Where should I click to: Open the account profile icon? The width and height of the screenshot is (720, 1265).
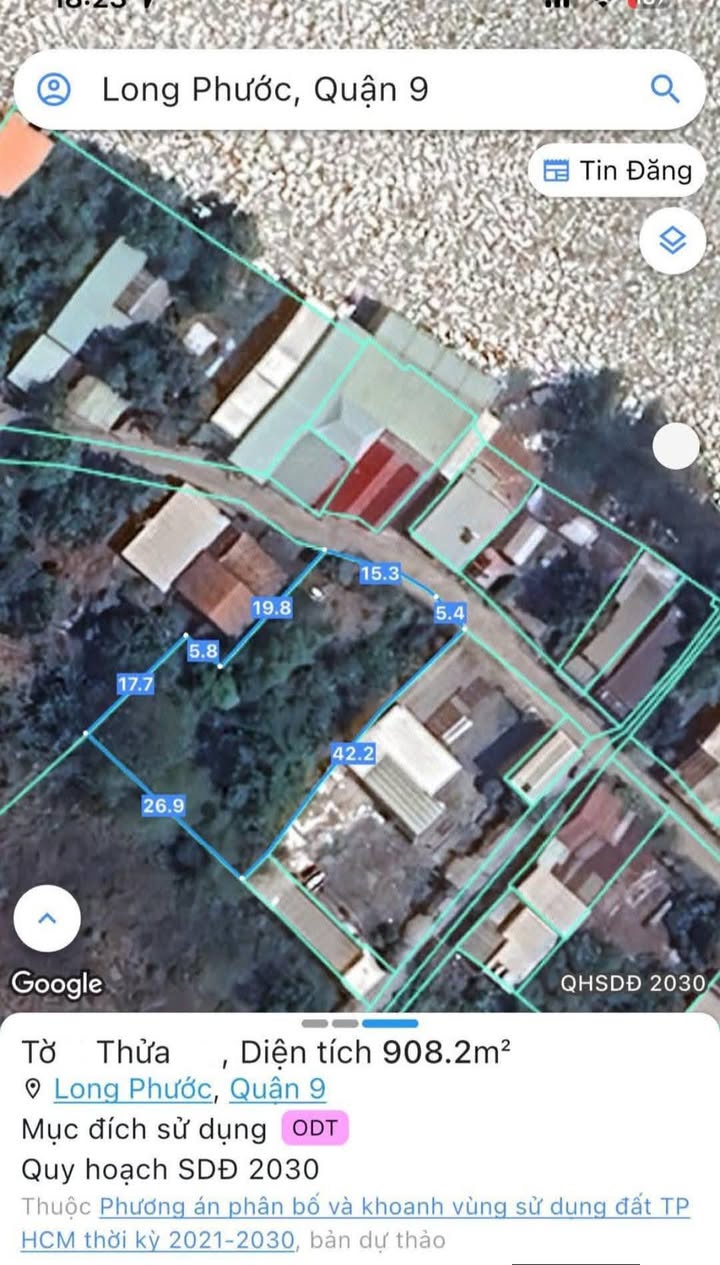tap(54, 90)
